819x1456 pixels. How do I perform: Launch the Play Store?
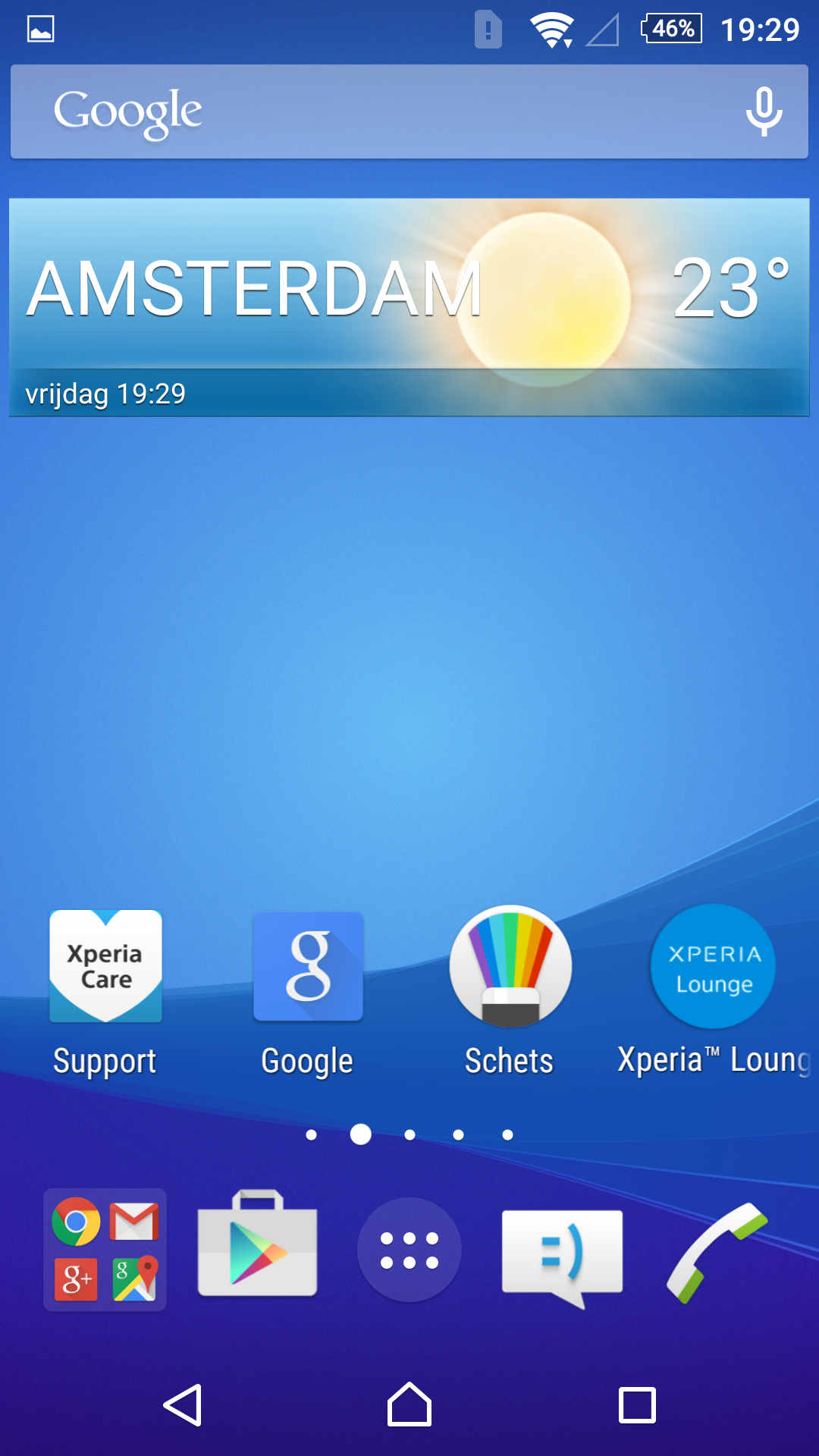[257, 1244]
